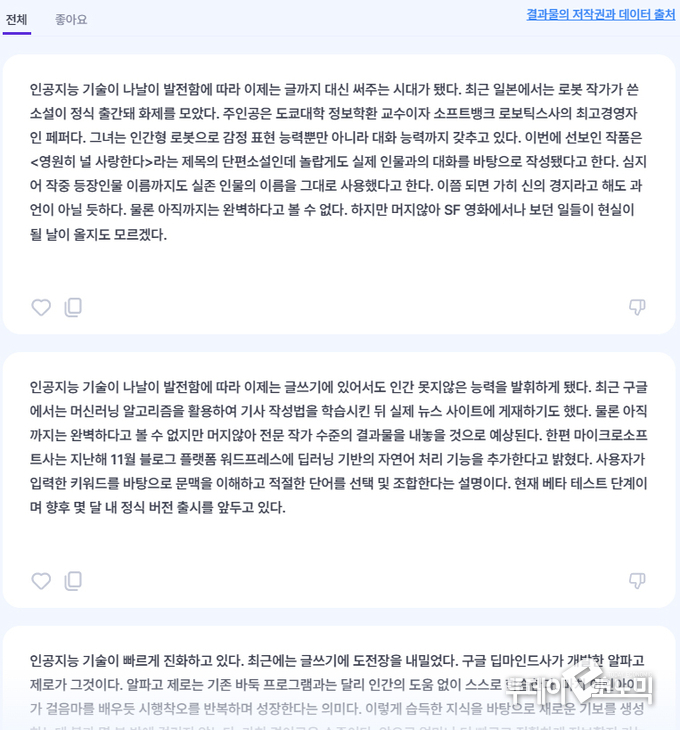
Task: Switch to the 좋아요 tab
Action: click(x=71, y=19)
